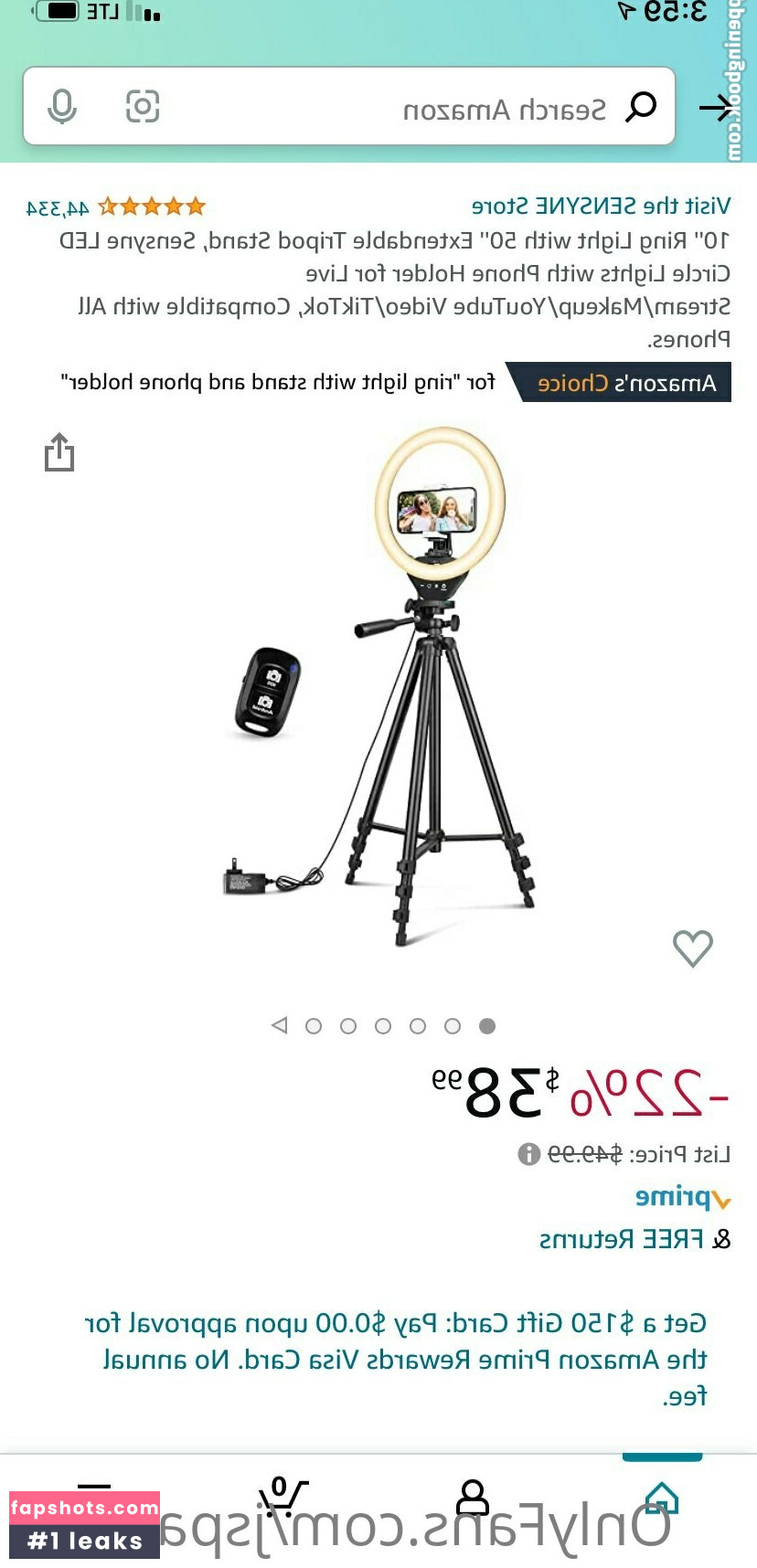Start voice search with the microphone
This screenshot has height=1568, width=757.
click(62, 107)
